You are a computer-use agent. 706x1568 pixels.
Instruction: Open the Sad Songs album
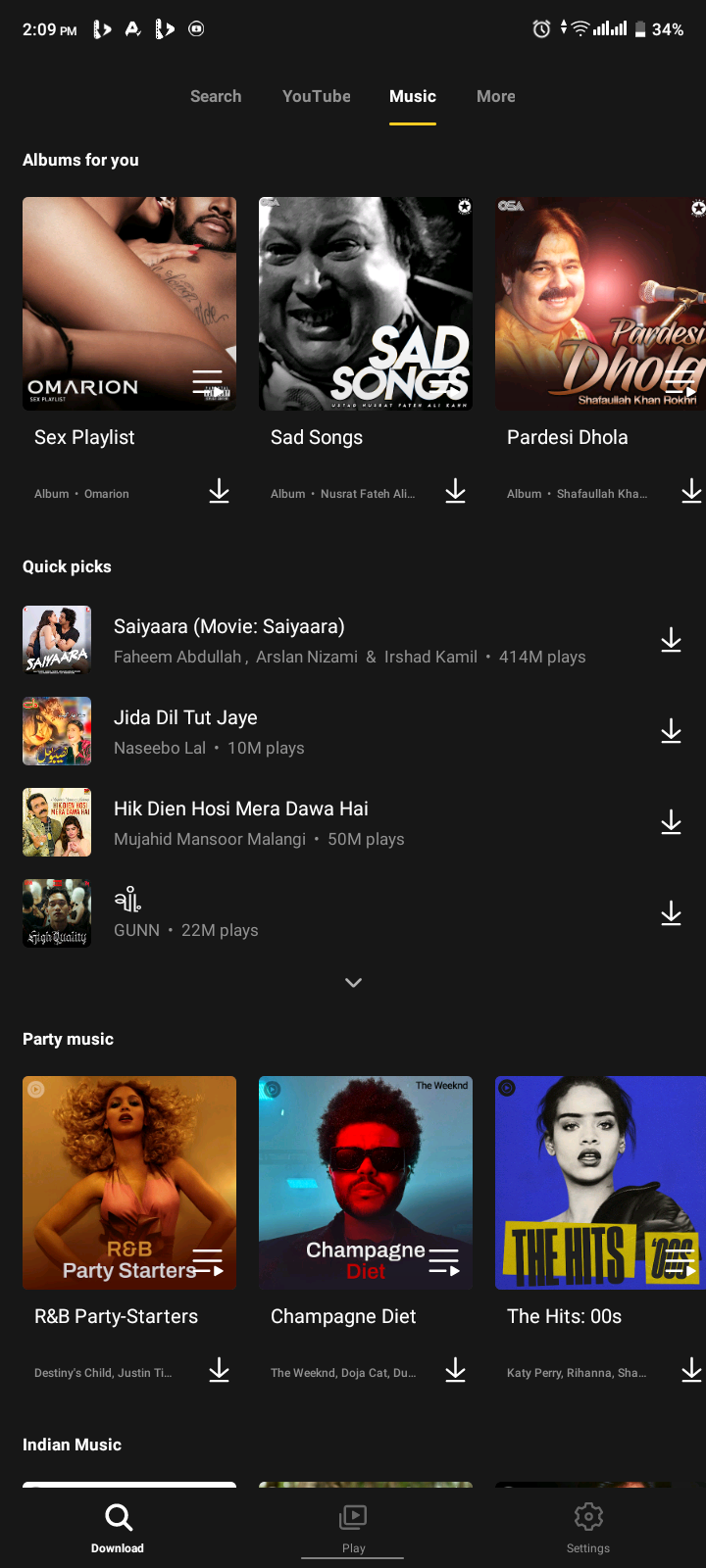click(x=365, y=304)
